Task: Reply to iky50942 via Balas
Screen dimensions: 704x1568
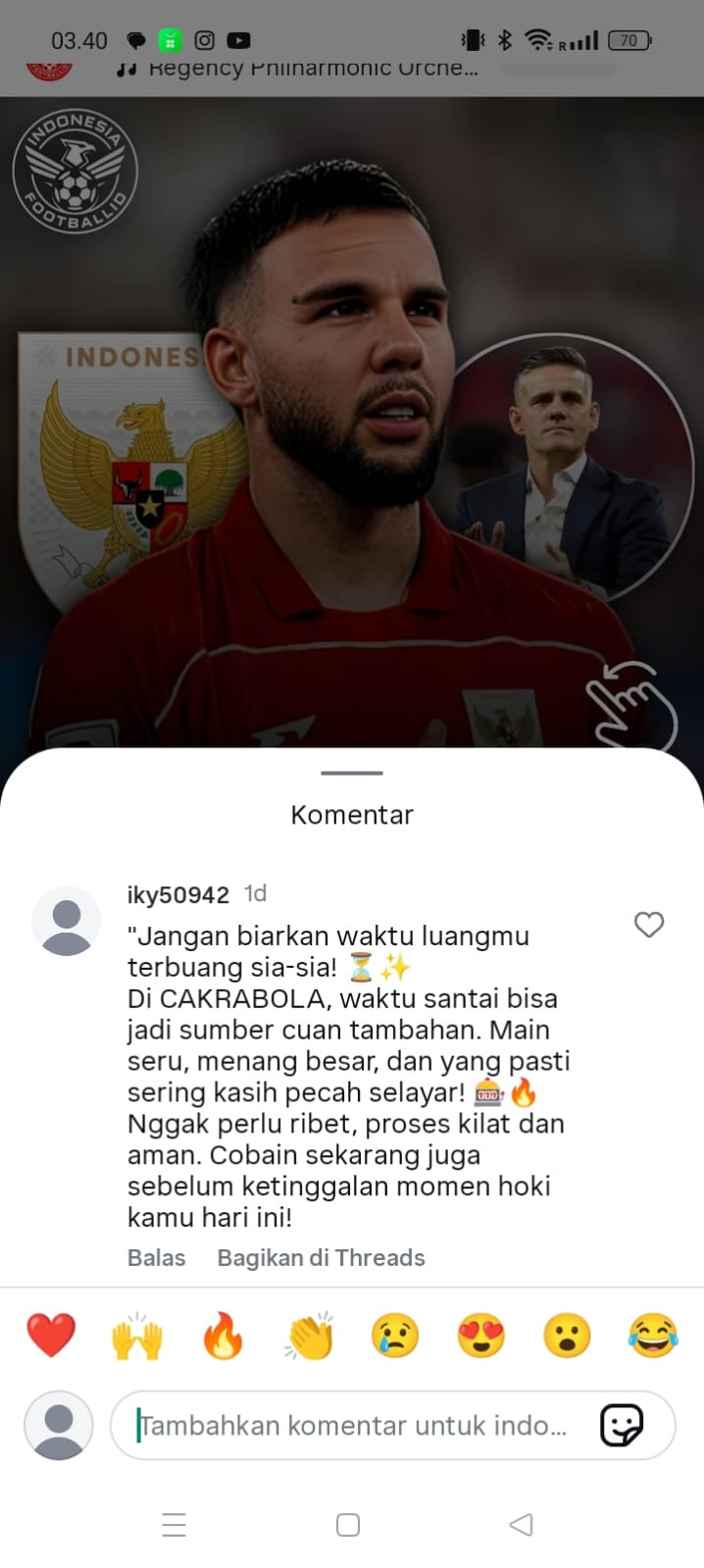Action: (x=156, y=1258)
